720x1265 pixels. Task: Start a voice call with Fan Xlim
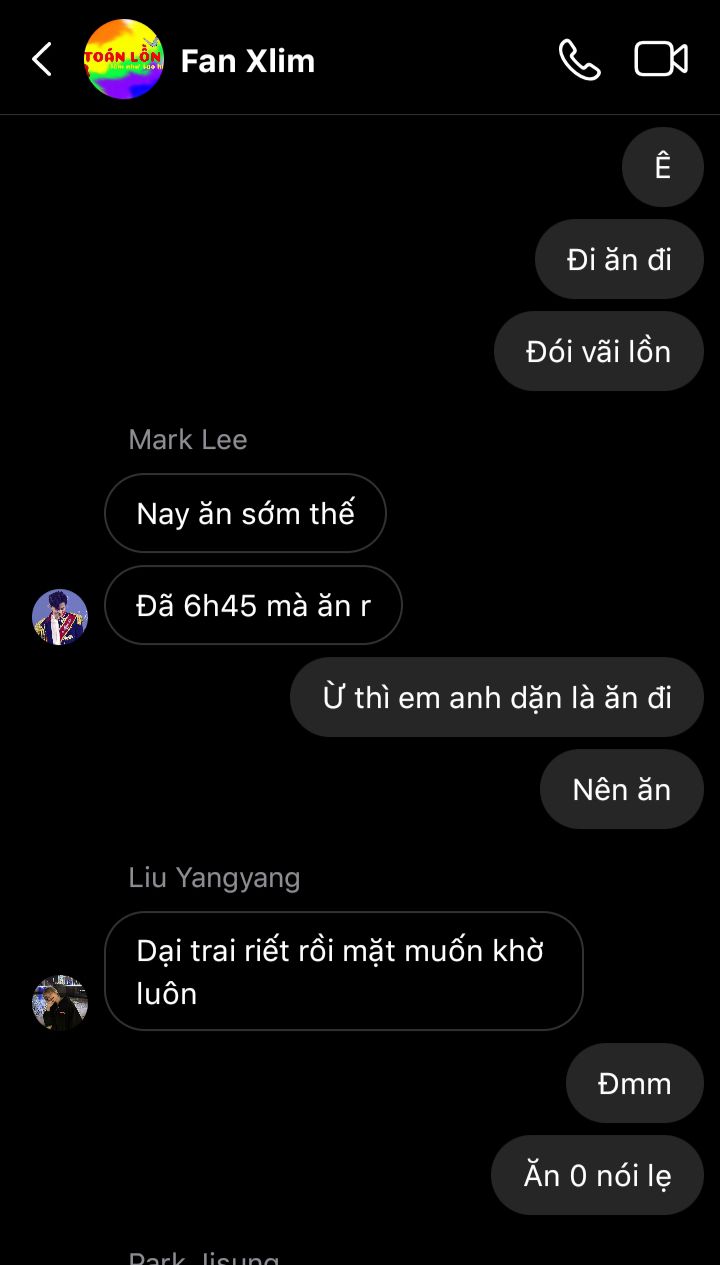[579, 60]
